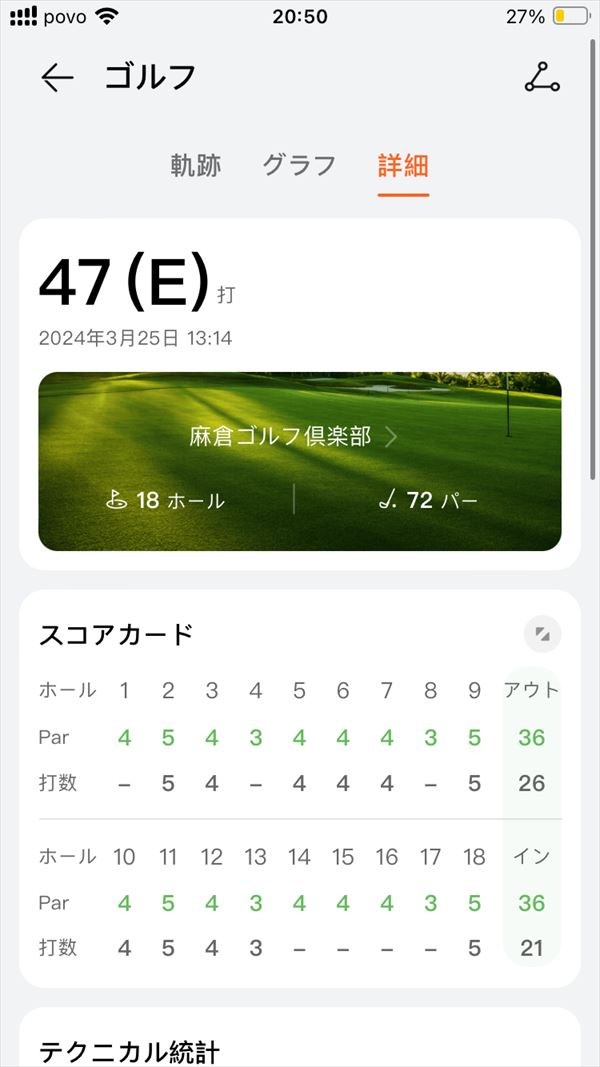
Task: Expand the スコアカード to full view
Action: point(542,635)
